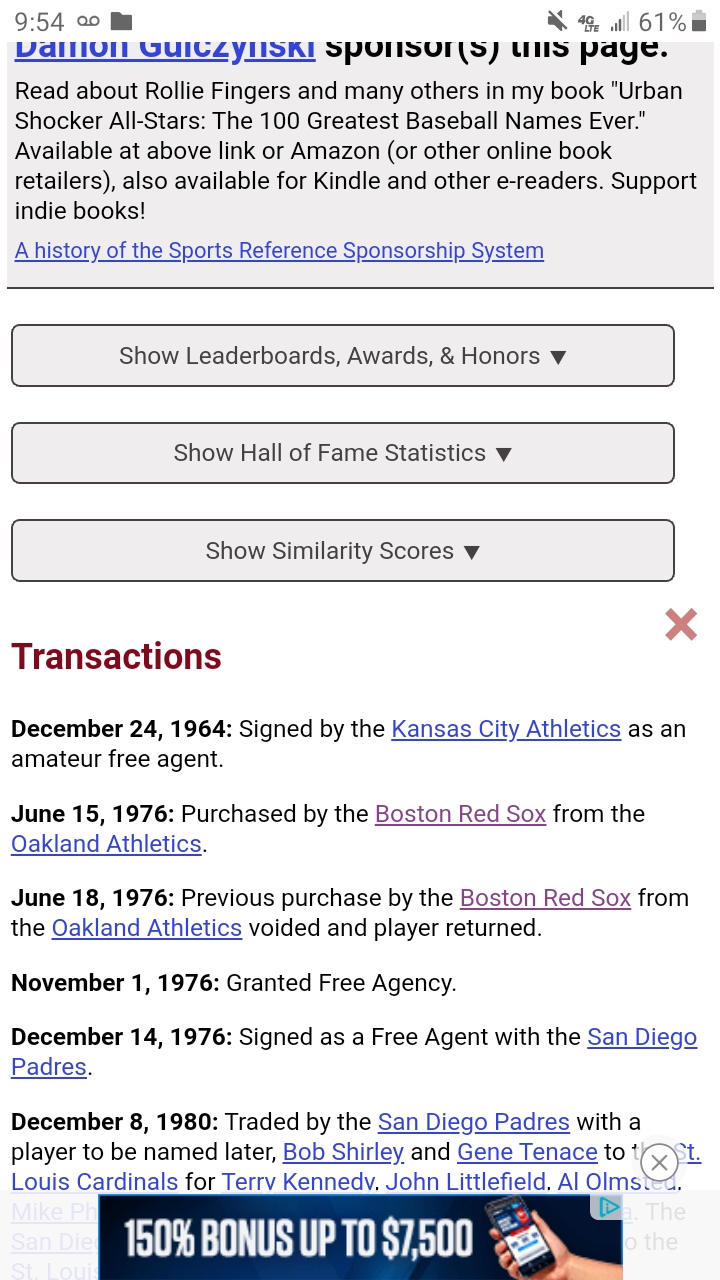This screenshot has height=1280, width=720.
Task: Open the Gene Tenace player link
Action: 527,1152
